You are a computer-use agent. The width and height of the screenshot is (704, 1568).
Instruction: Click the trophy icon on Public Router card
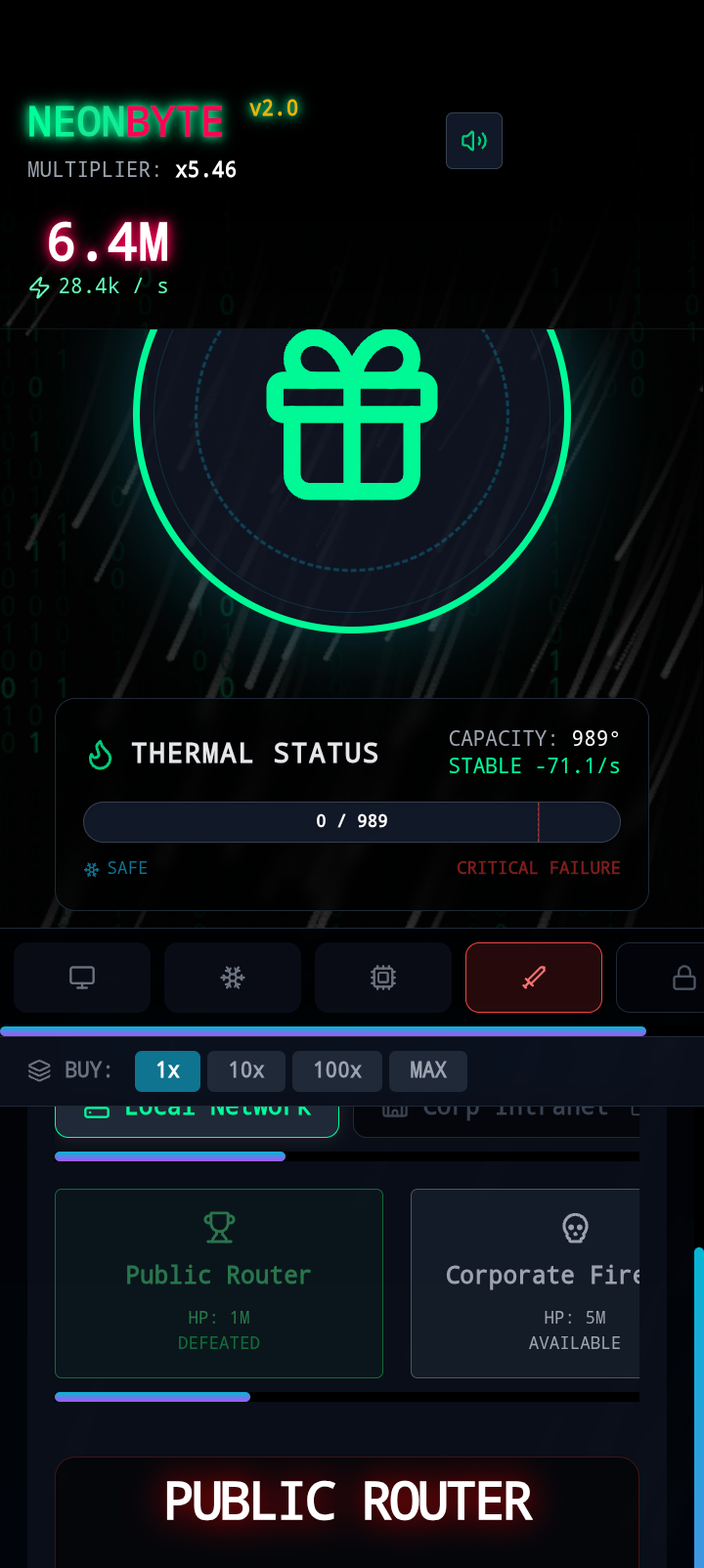tap(218, 1227)
